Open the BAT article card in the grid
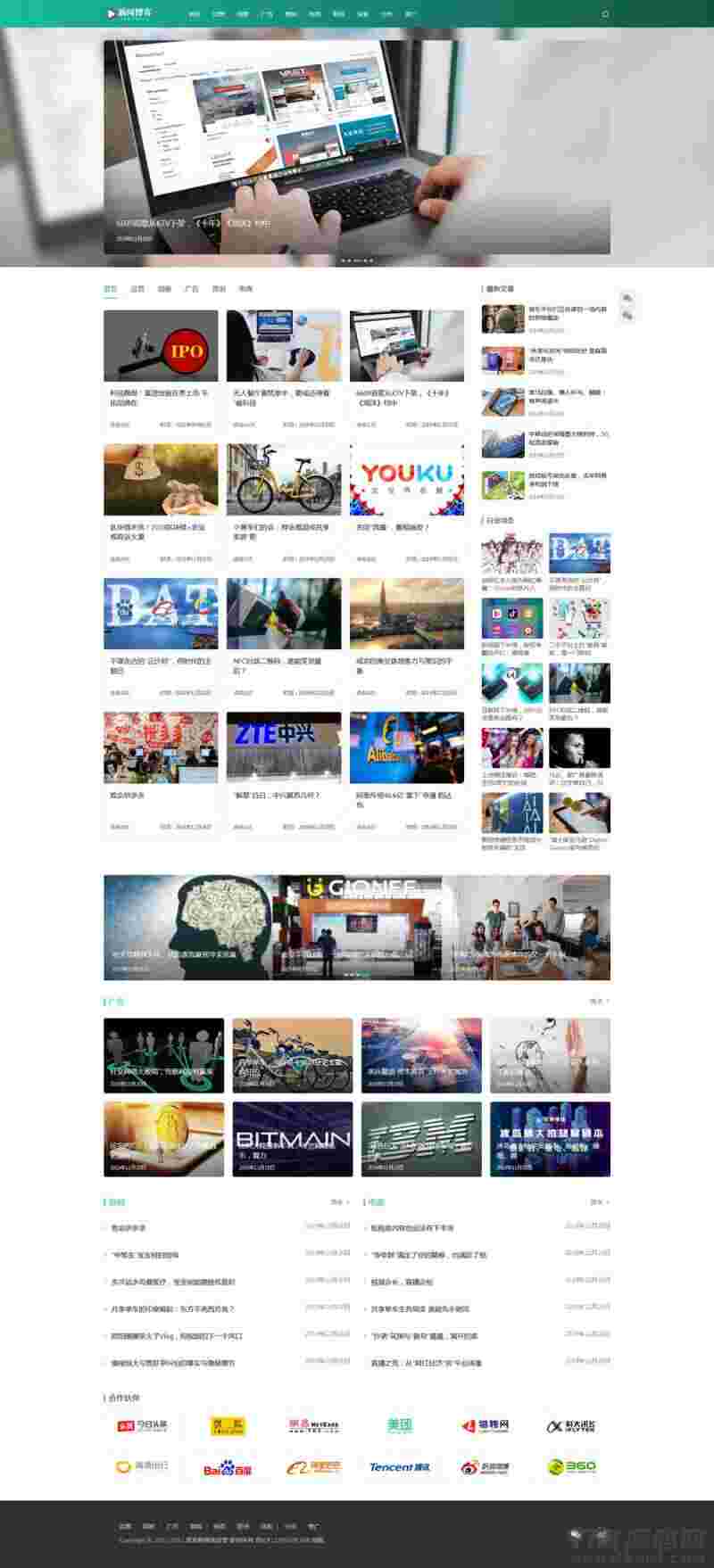 [161, 614]
